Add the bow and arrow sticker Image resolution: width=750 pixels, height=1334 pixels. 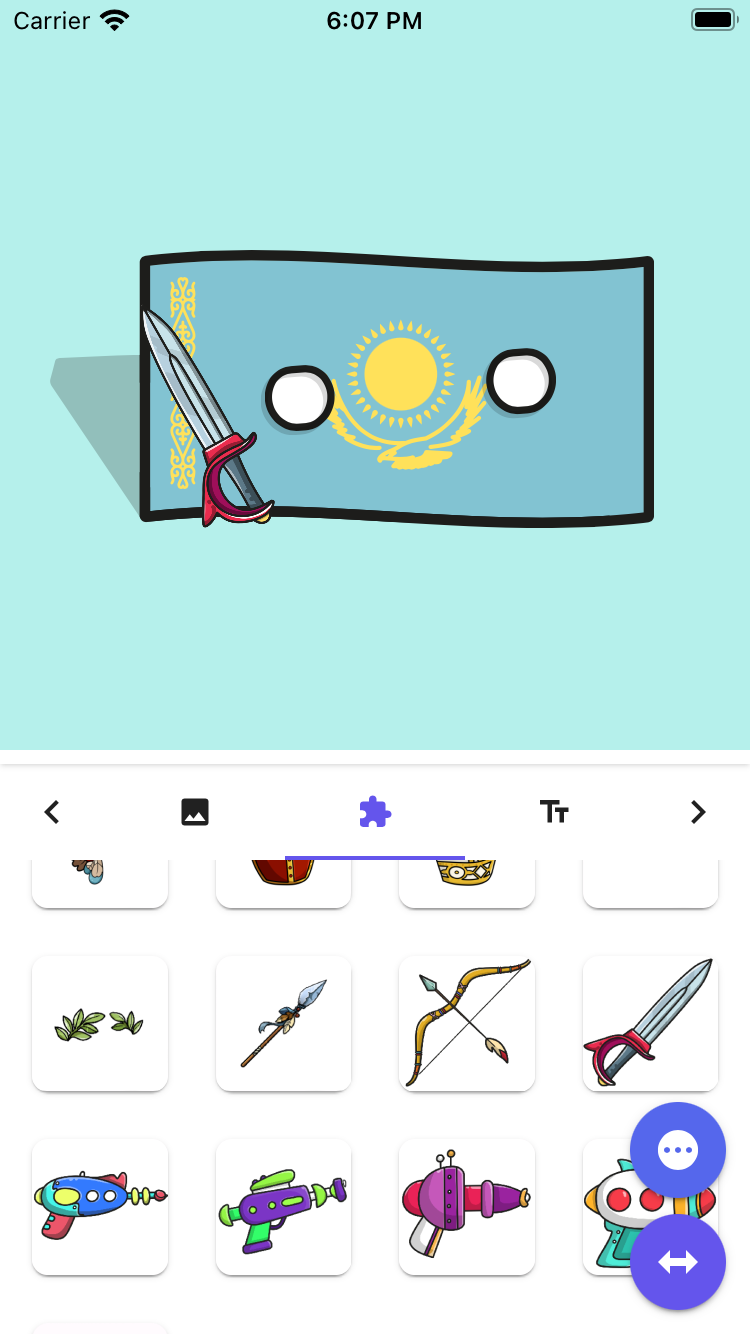point(467,1023)
